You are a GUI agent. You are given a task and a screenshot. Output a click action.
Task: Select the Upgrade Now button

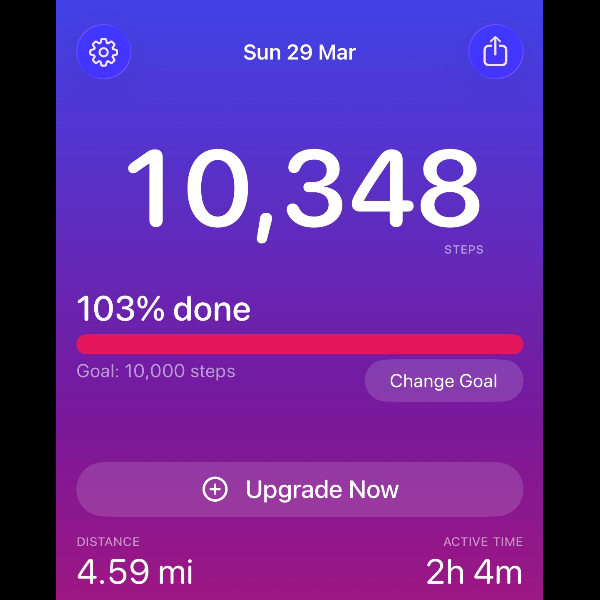click(300, 489)
